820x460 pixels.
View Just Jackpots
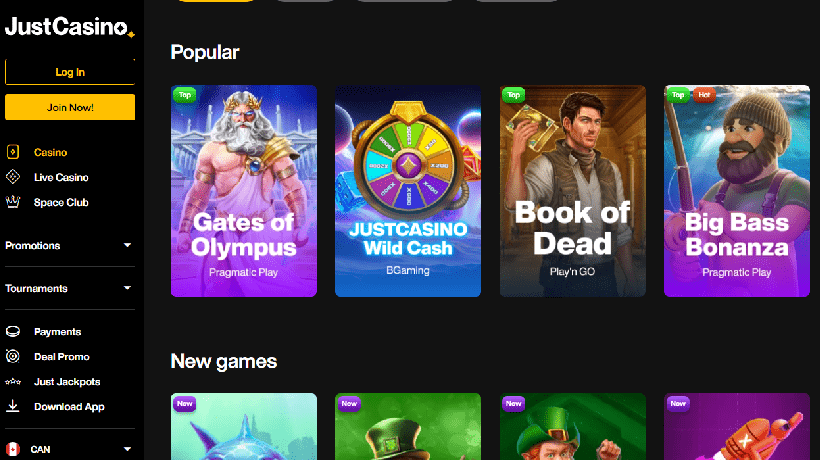(x=66, y=382)
